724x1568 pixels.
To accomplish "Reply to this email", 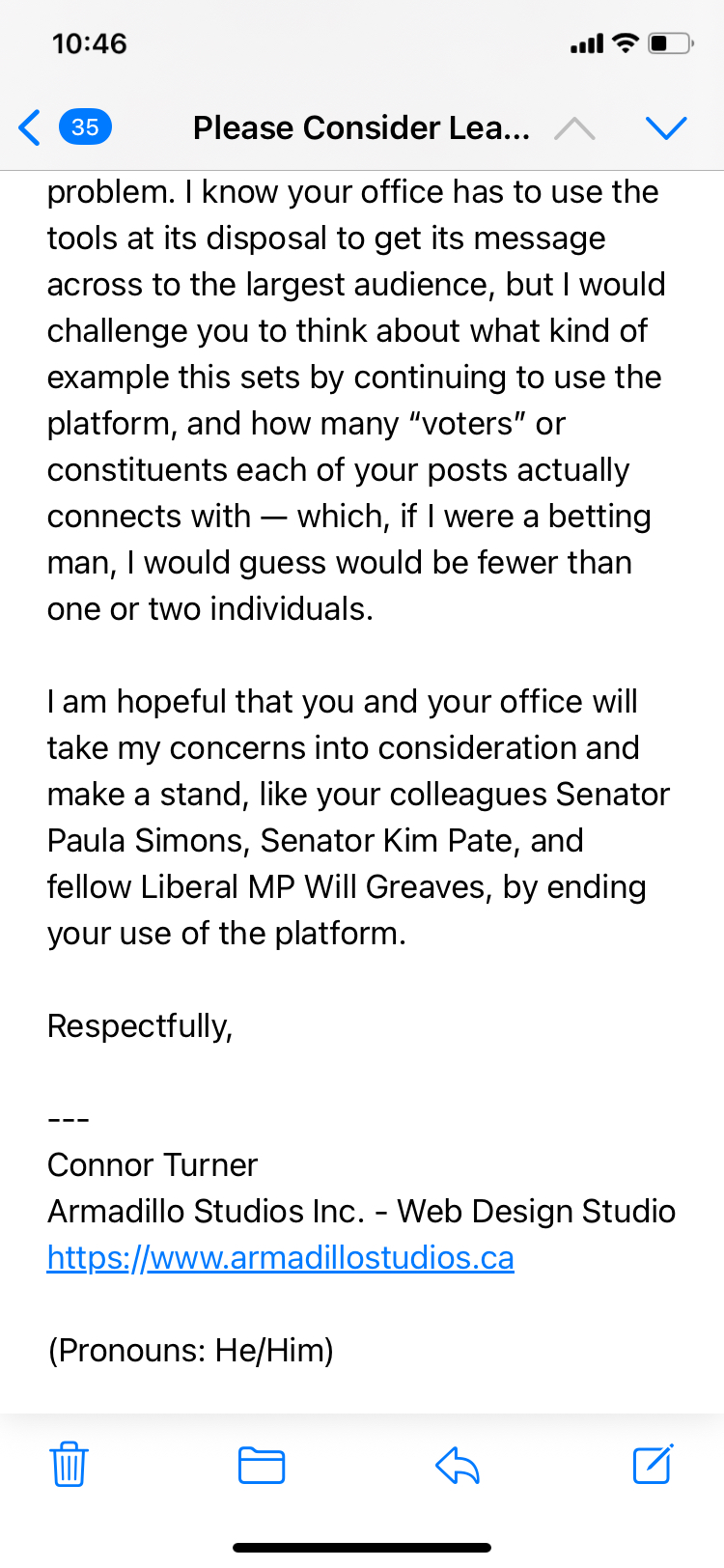I will (x=458, y=1465).
